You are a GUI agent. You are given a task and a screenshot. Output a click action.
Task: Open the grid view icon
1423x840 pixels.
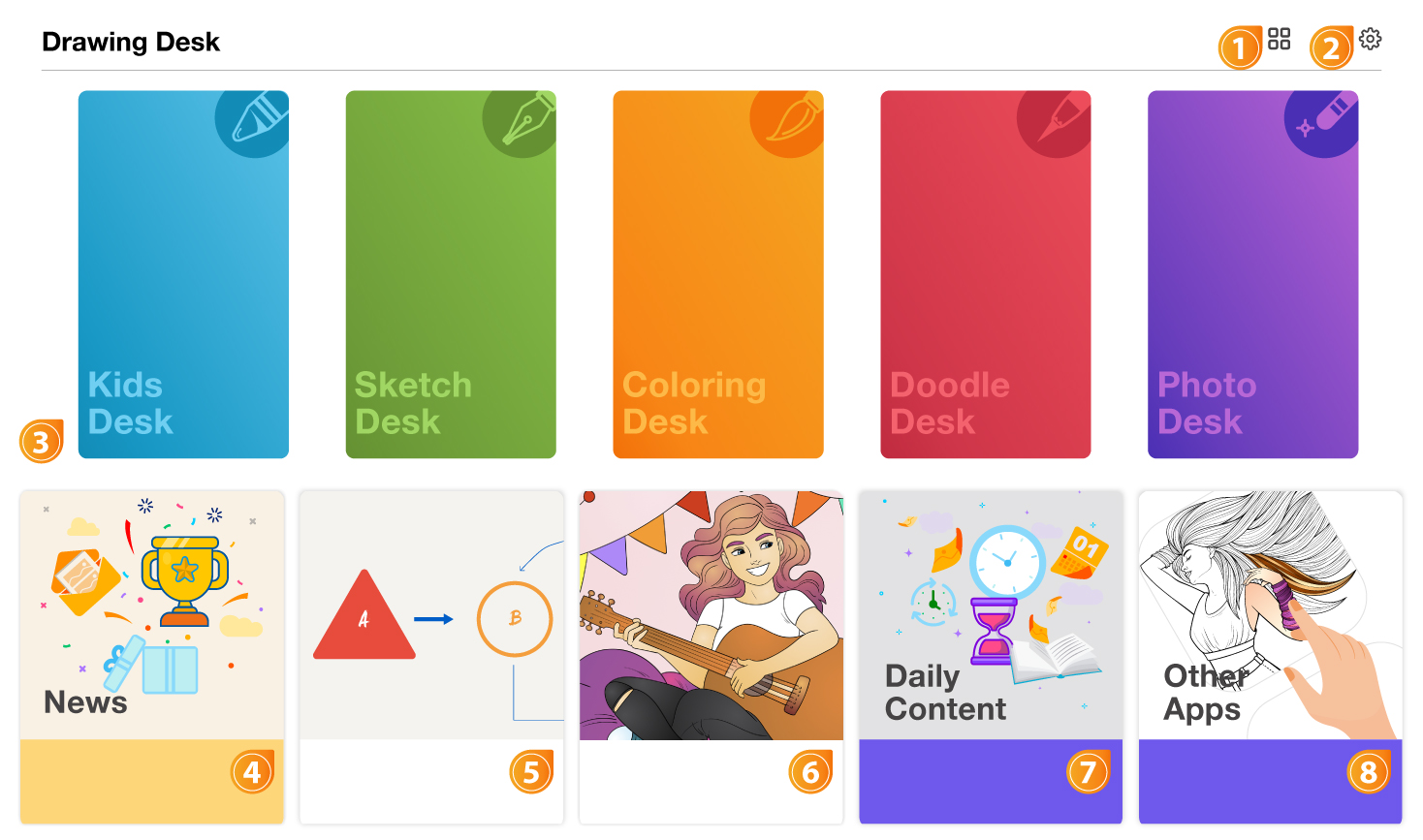click(1280, 39)
